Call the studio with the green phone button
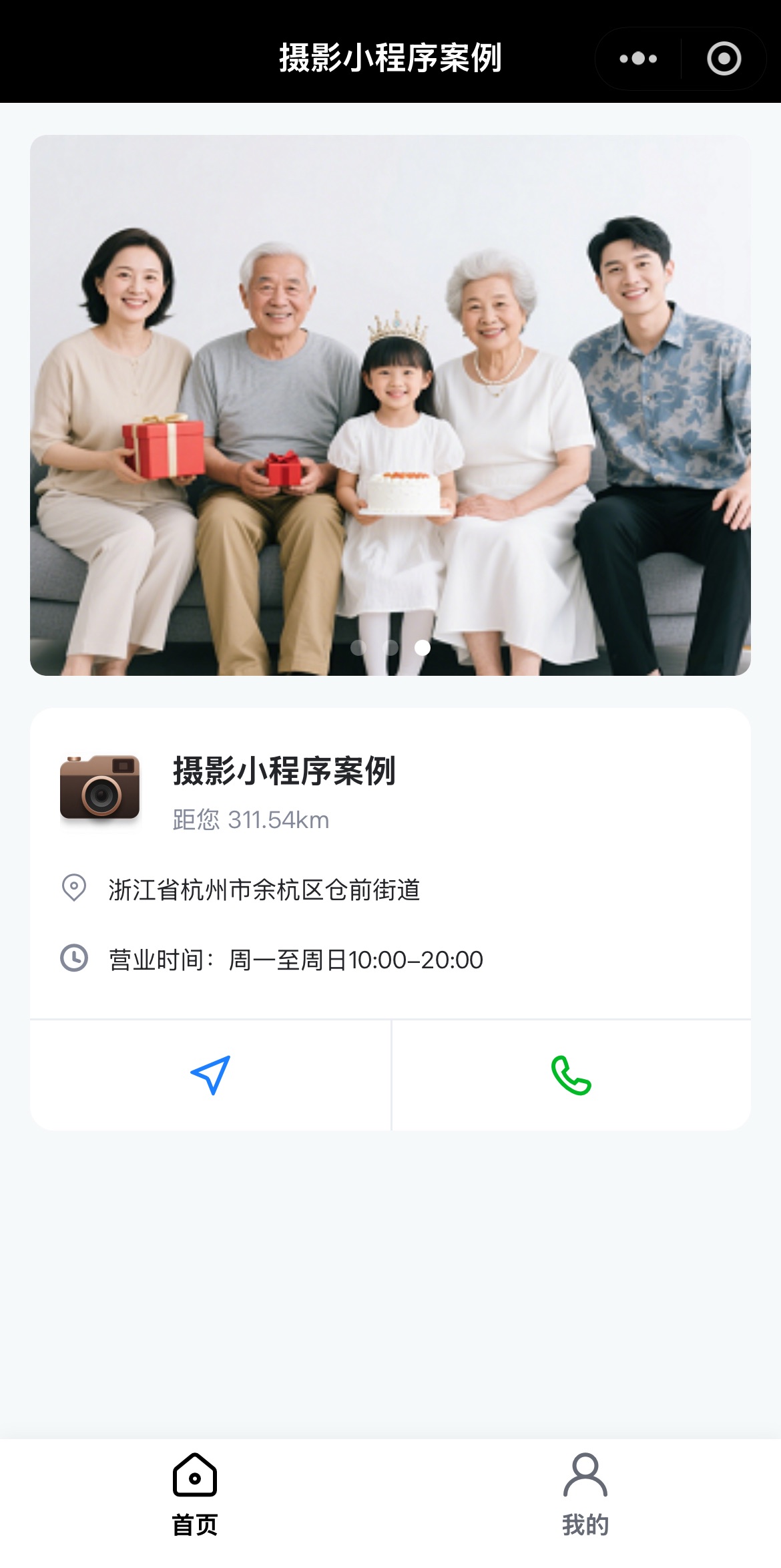This screenshot has height=1568, width=781. pos(571,1074)
